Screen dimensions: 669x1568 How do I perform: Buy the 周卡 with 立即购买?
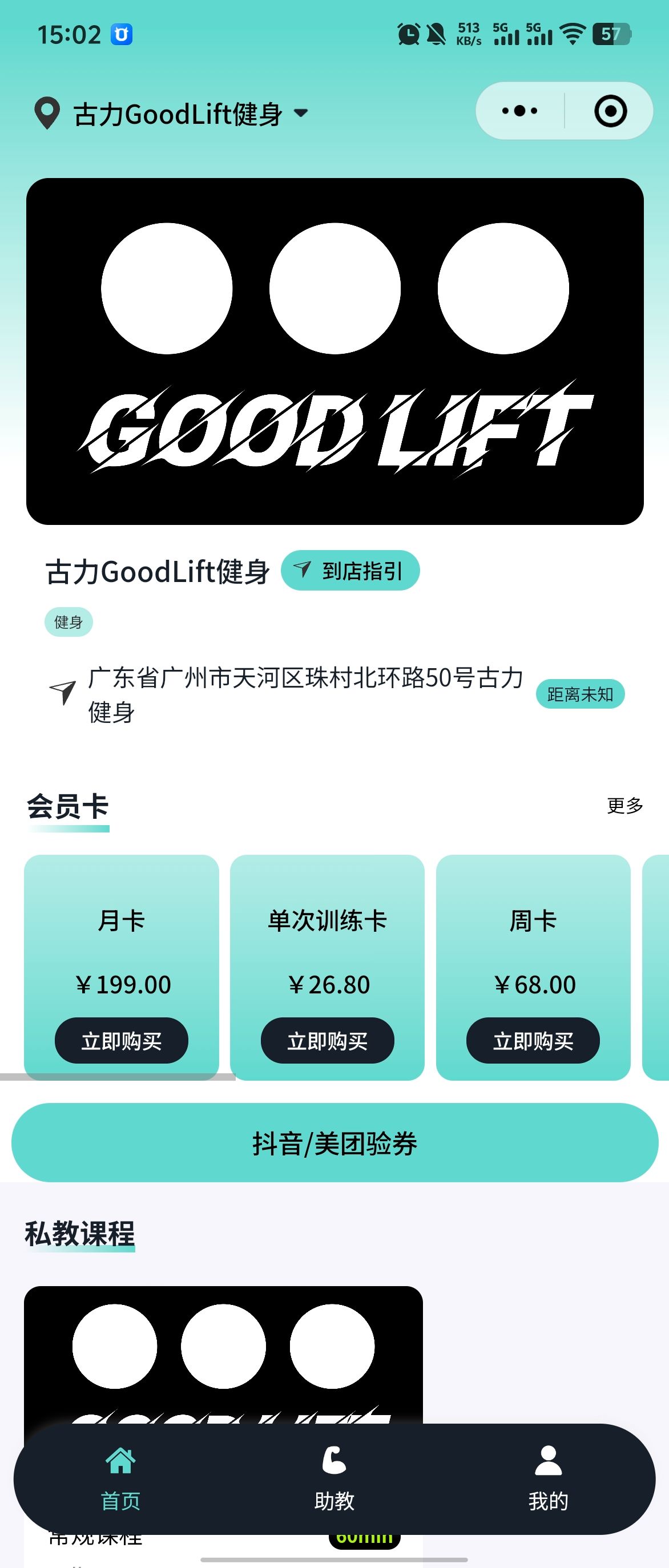tap(533, 1041)
